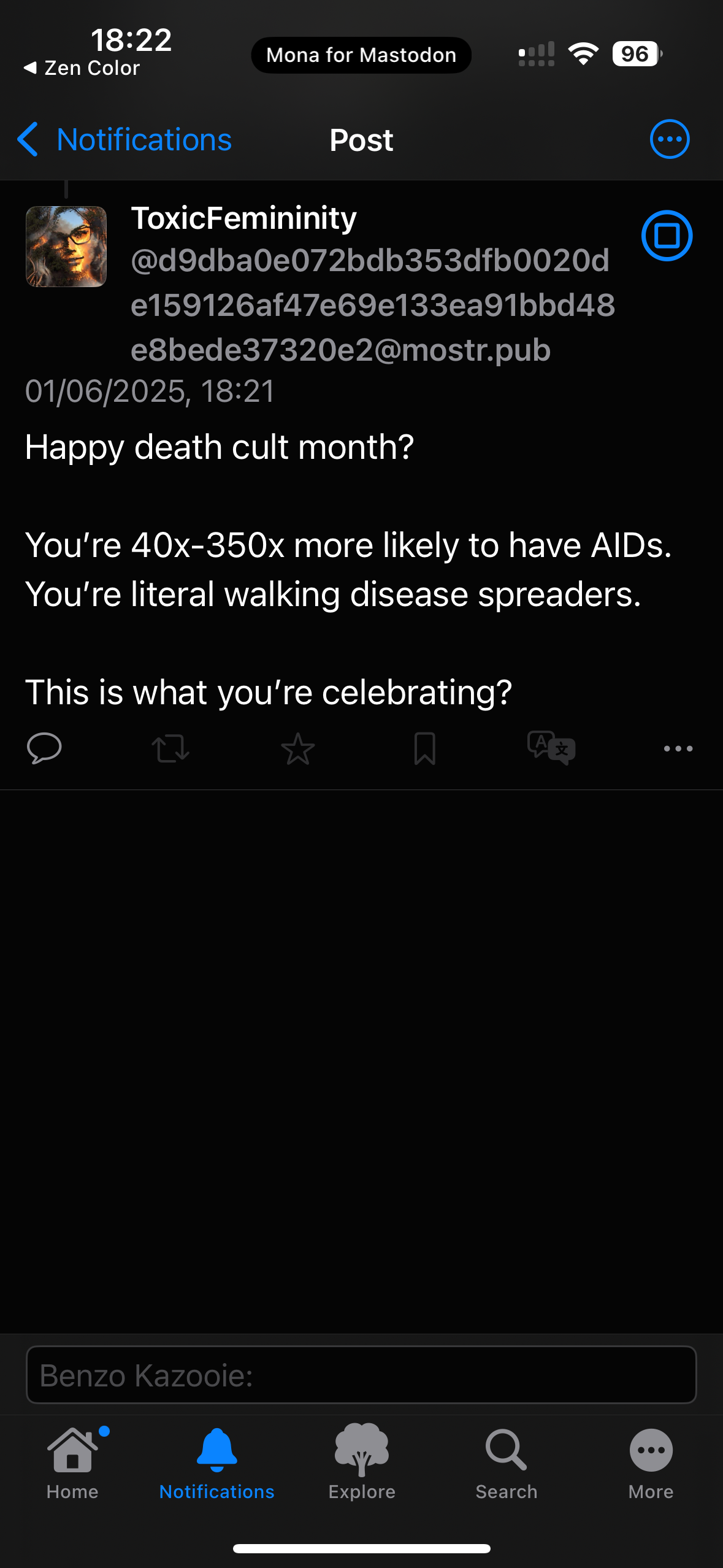723x1568 pixels.
Task: Open the Search tab
Action: tap(507, 1462)
